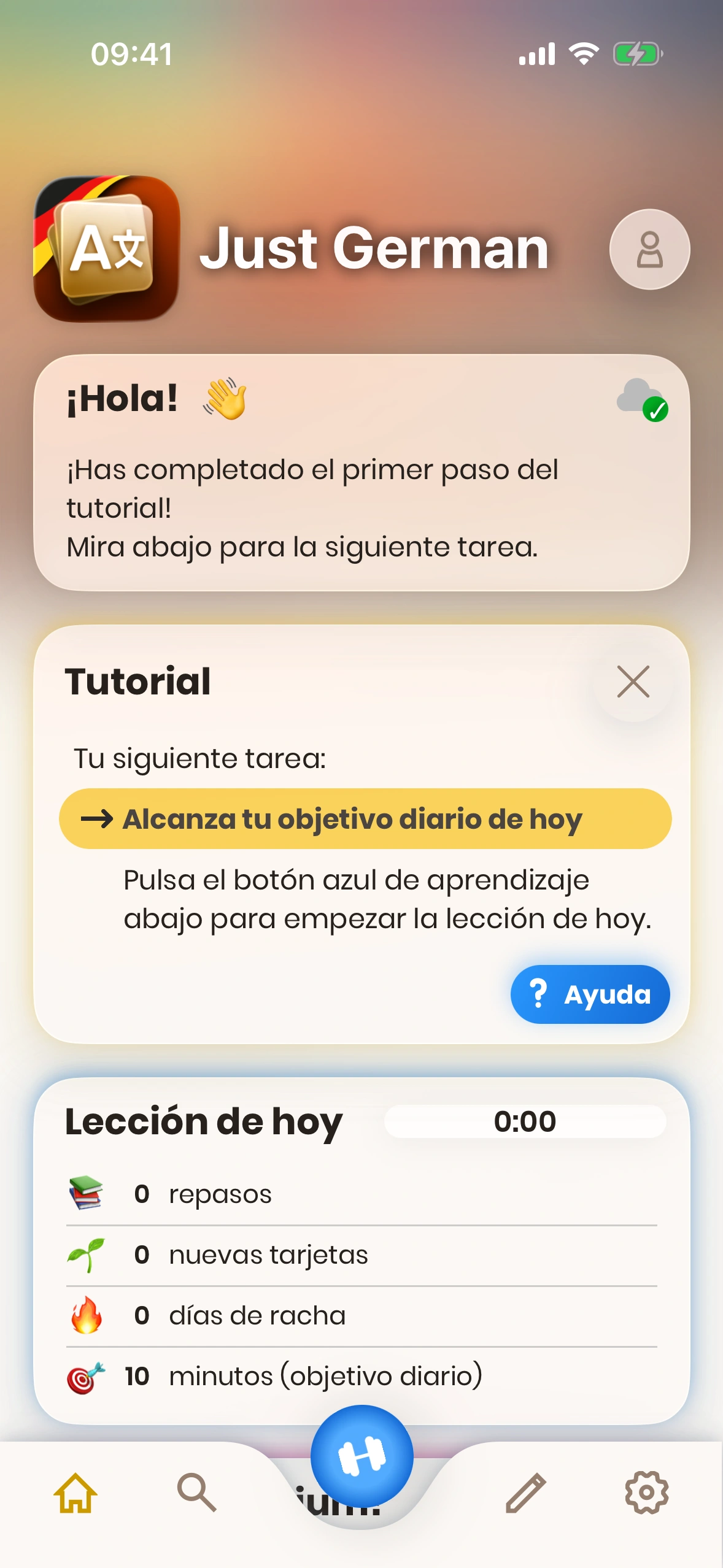
Task: Open the Lección de hoy card
Action: pyautogui.click(x=361, y=1250)
